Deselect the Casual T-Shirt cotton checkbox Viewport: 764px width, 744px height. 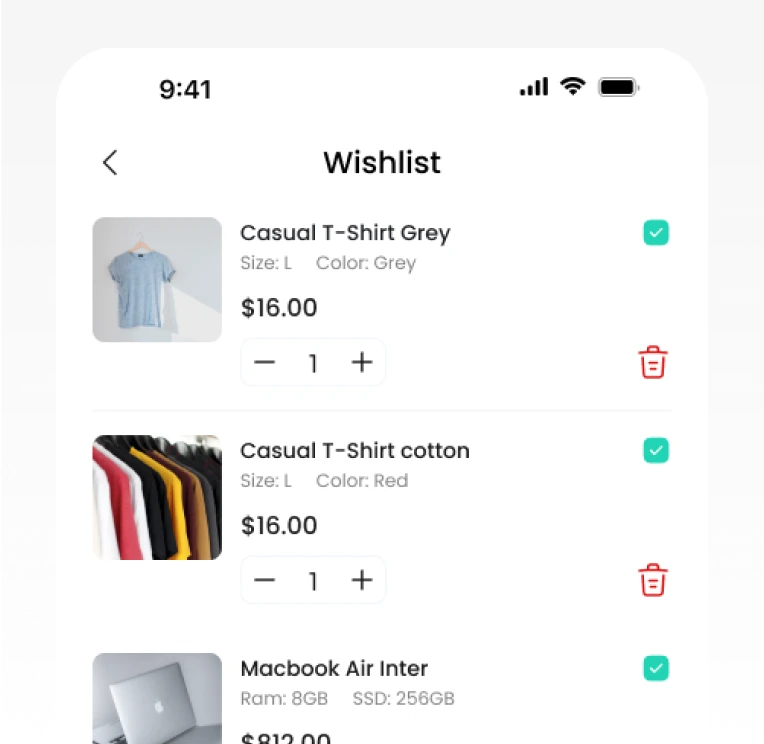(656, 450)
